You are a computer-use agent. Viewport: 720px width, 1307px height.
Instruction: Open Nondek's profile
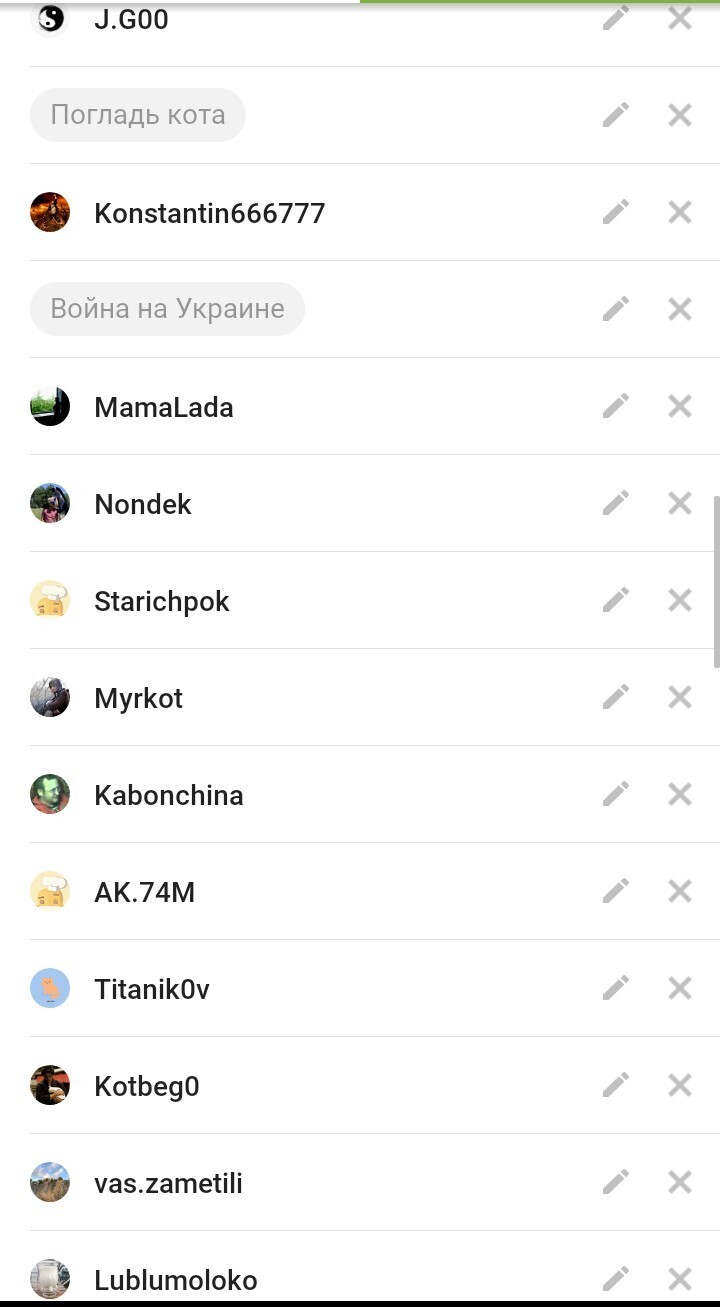click(x=143, y=504)
